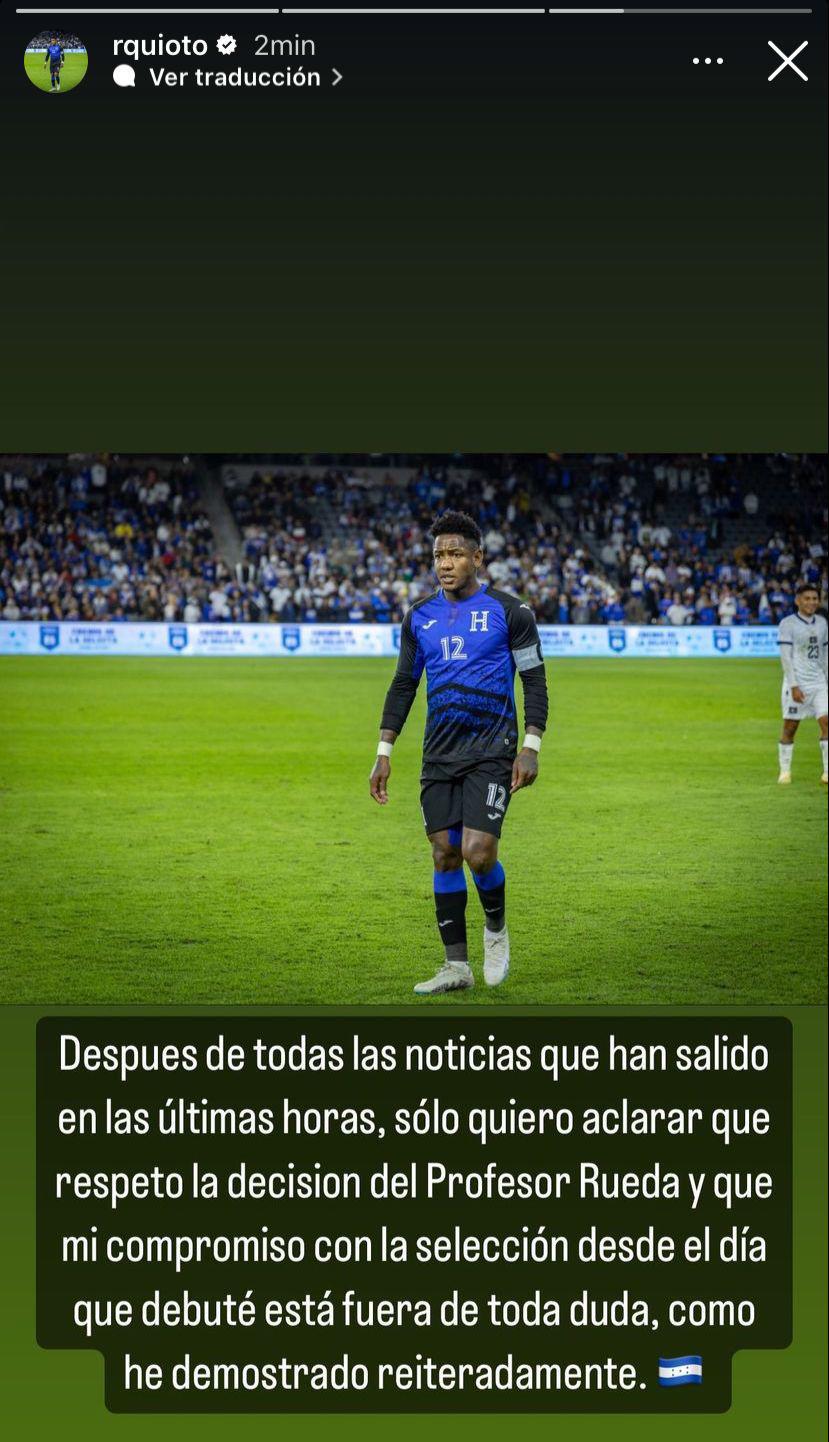Tap Ver traducción to translate story
The height and width of the screenshot is (1442, 829).
point(234,77)
